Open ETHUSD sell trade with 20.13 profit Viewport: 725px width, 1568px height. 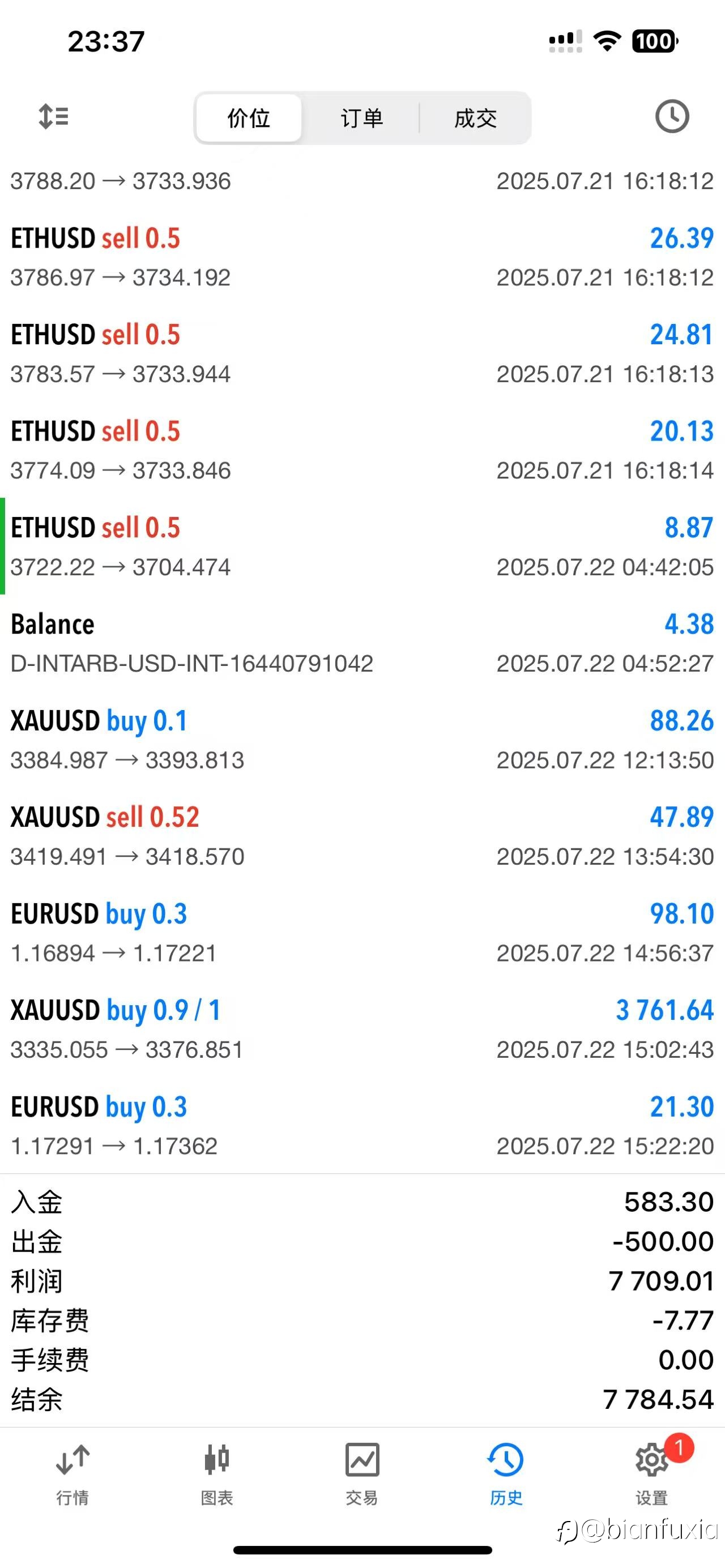(x=362, y=450)
